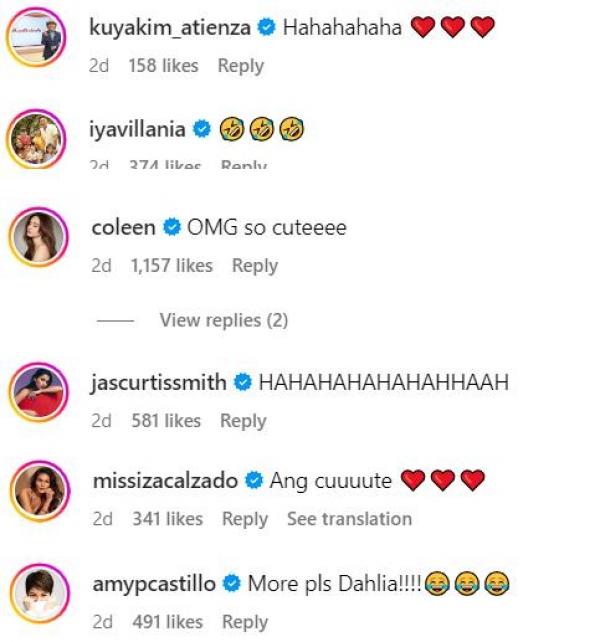Open kuyakim_atienza's profile from username
600x642 pixels.
(168, 29)
